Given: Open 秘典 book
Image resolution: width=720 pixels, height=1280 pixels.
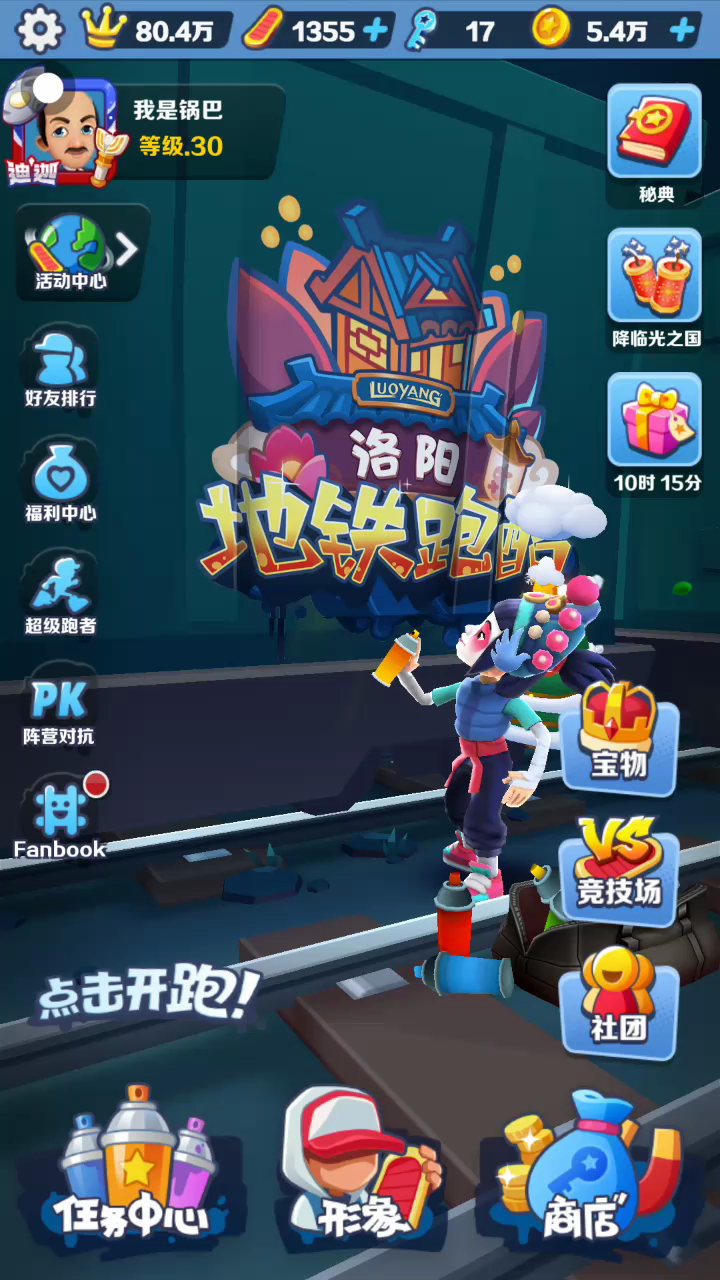Looking at the screenshot, I should pyautogui.click(x=655, y=142).
